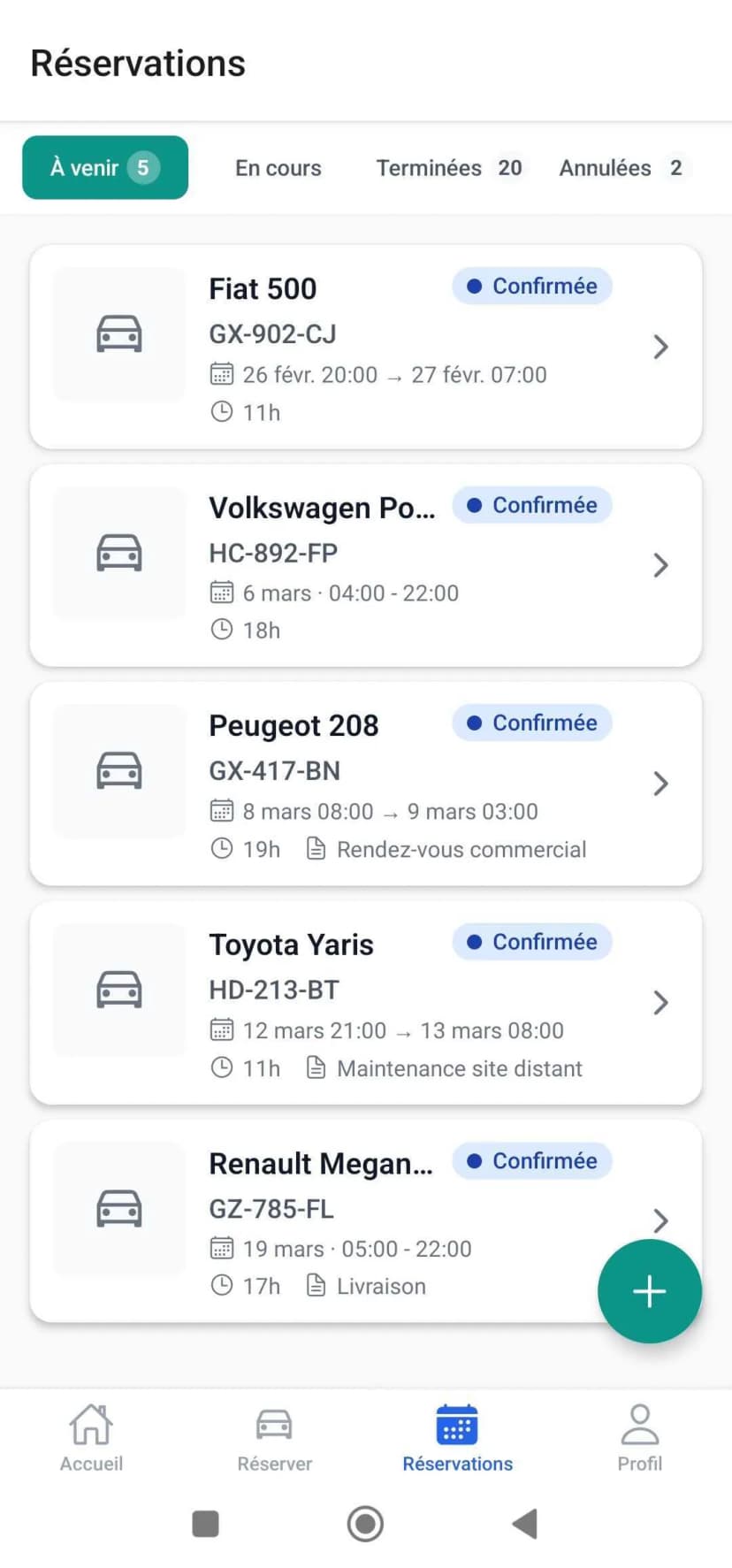Viewport: 732px width, 1568px height.
Task: Open the Réservations calendar icon
Action: coord(457,1425)
